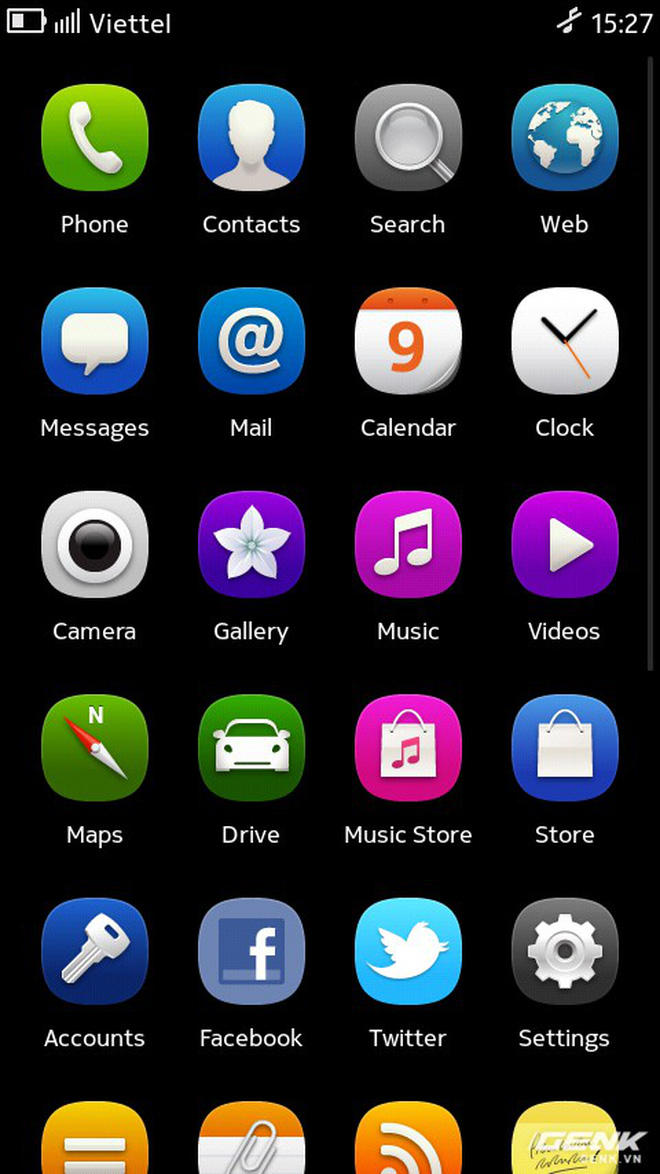Open the Search app
This screenshot has height=1174, width=660.
point(408,137)
